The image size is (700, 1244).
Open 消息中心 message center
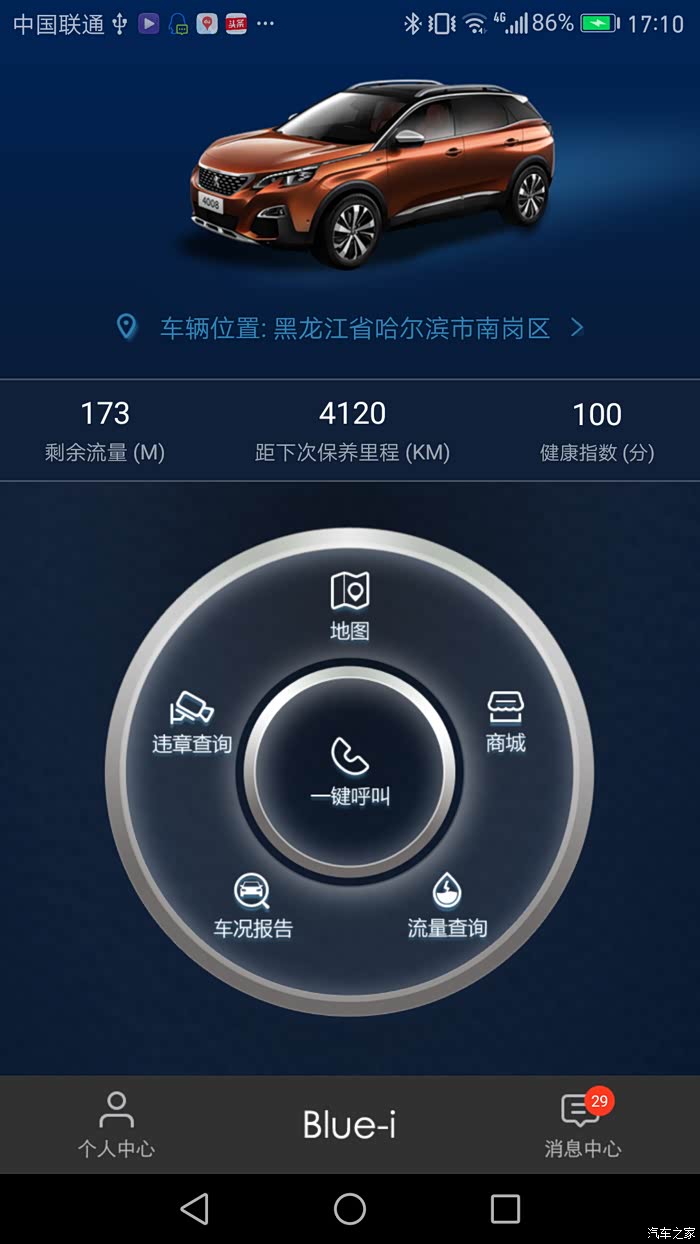(x=582, y=1125)
